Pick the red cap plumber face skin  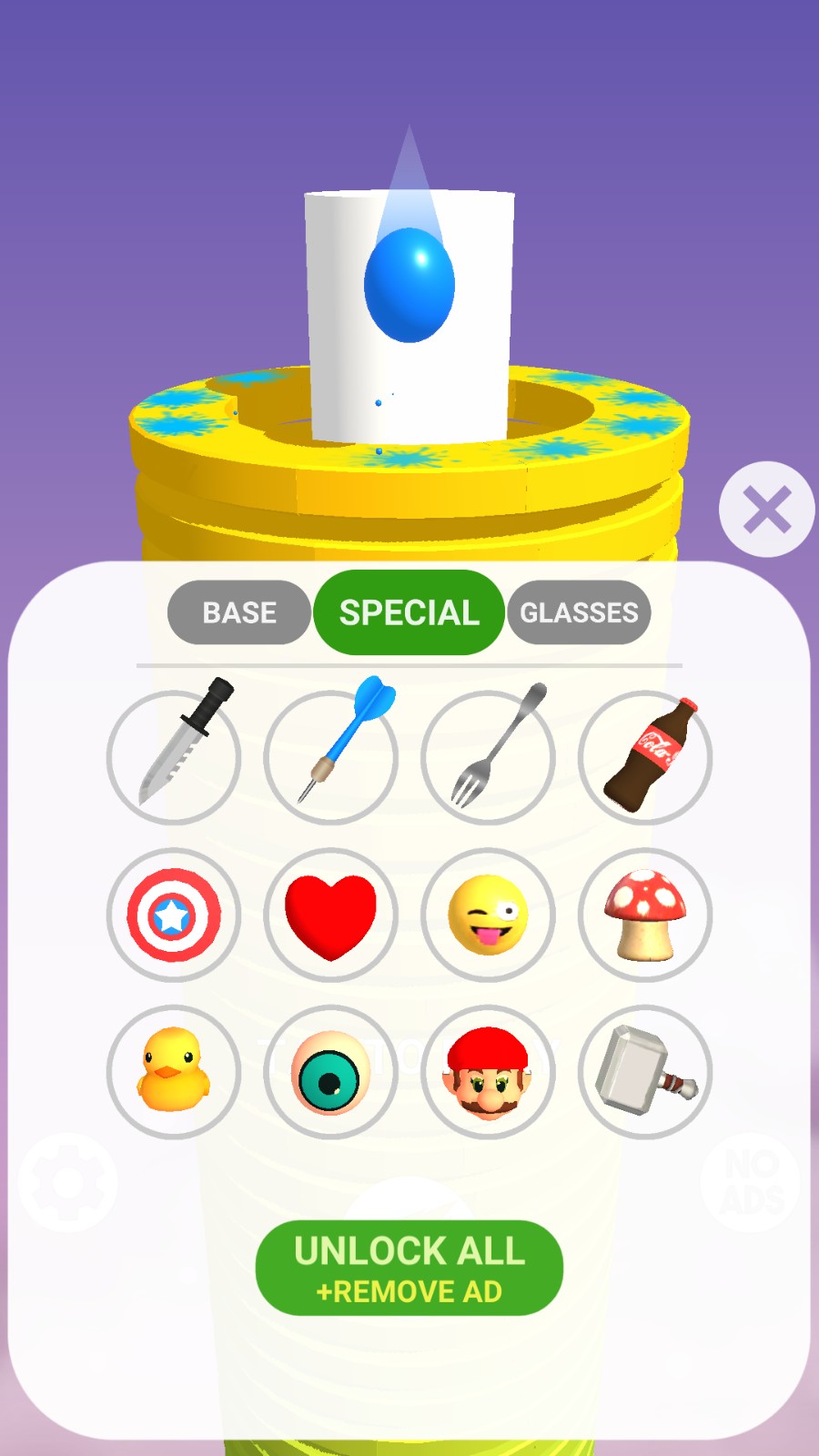coord(489,1071)
